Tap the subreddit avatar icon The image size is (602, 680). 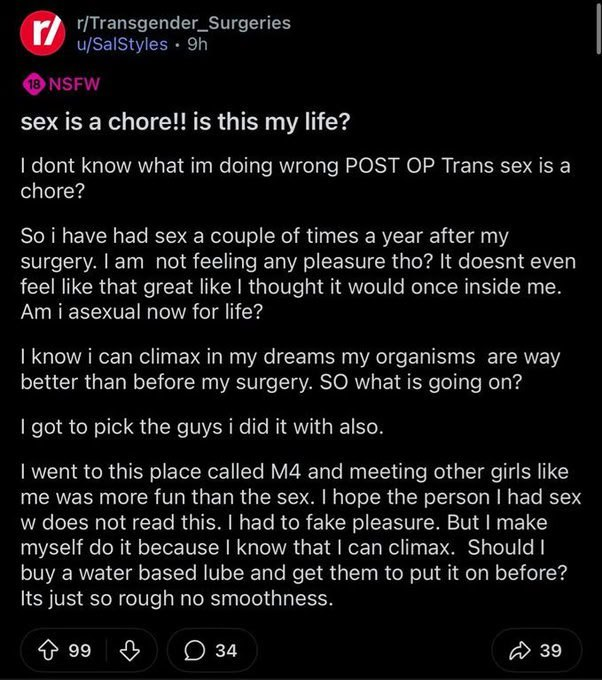pyautogui.click(x=38, y=33)
